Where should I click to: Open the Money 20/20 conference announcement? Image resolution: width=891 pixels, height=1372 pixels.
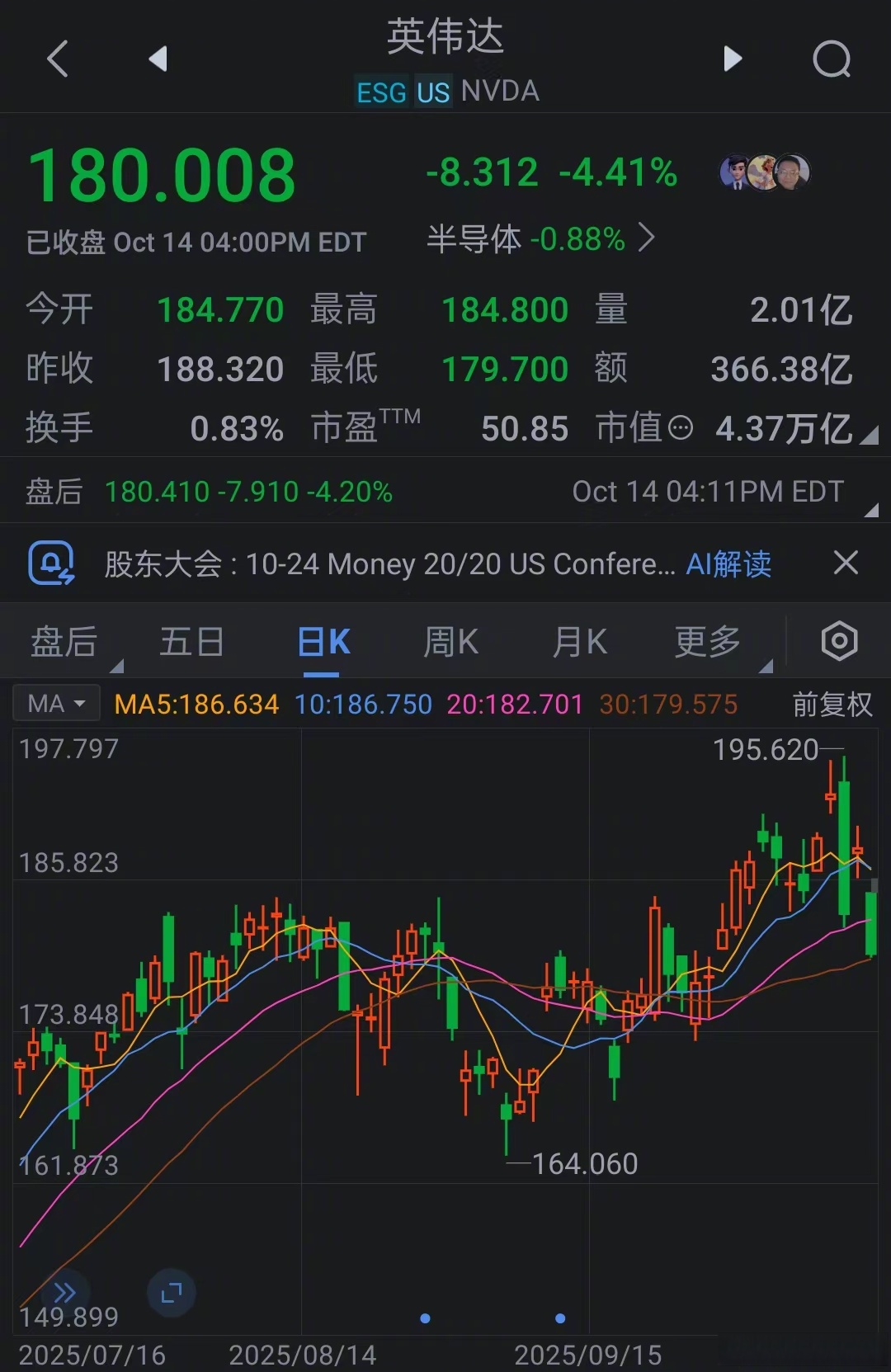[388, 563]
